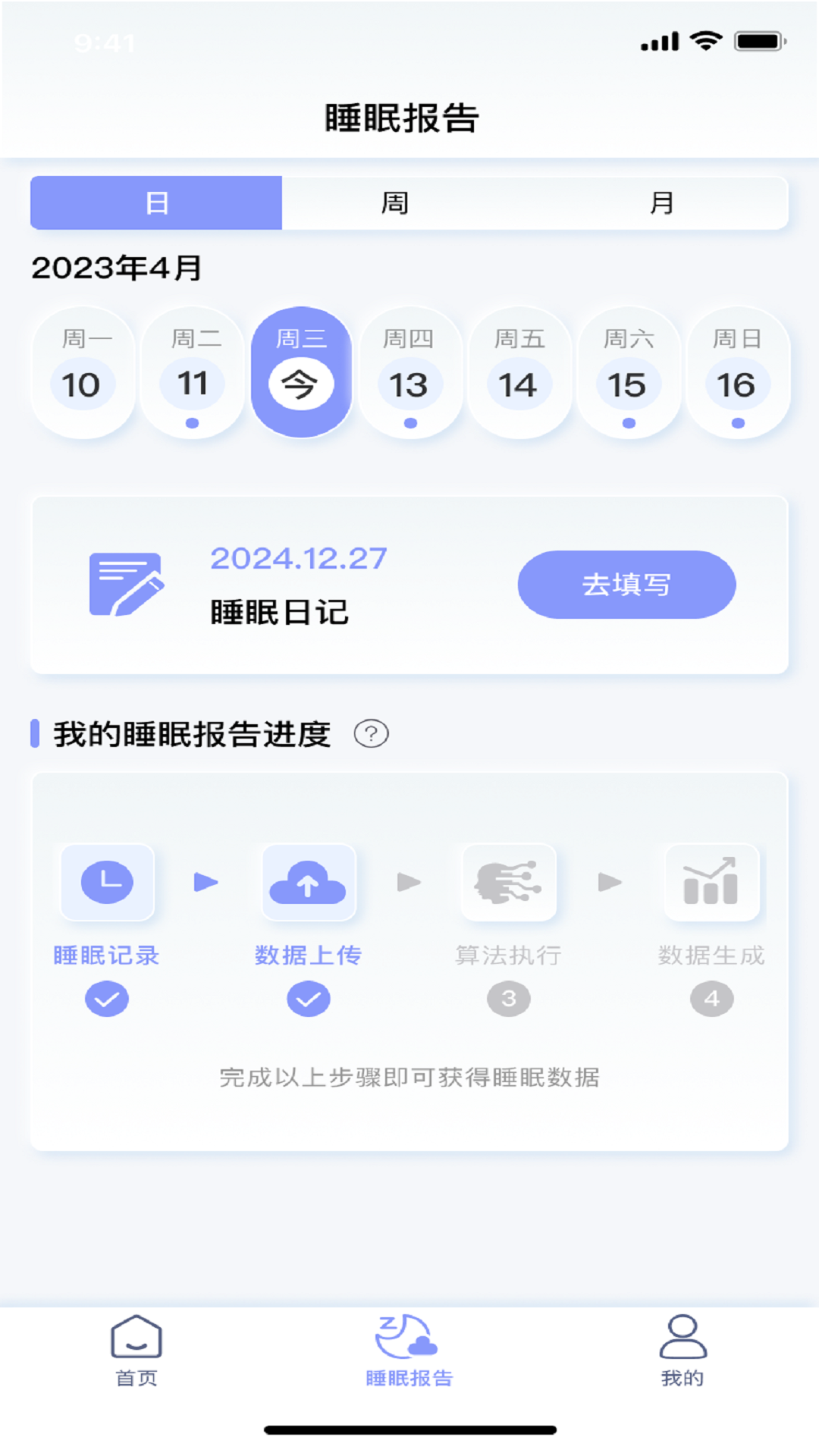This screenshot has width=819, height=1456.
Task: Select the 睡眠记录 clock icon
Action: tap(107, 882)
